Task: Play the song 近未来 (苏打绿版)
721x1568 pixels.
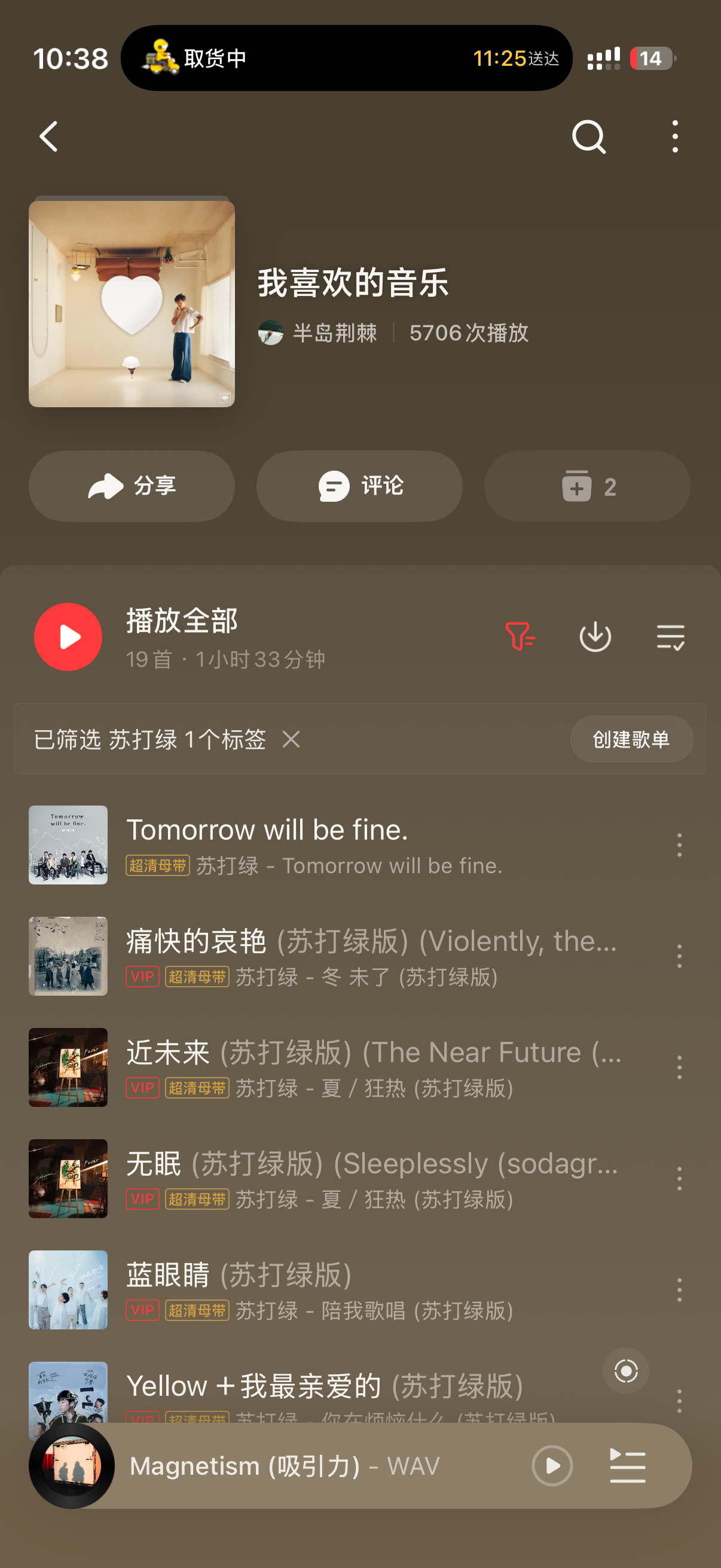Action: [365, 1067]
